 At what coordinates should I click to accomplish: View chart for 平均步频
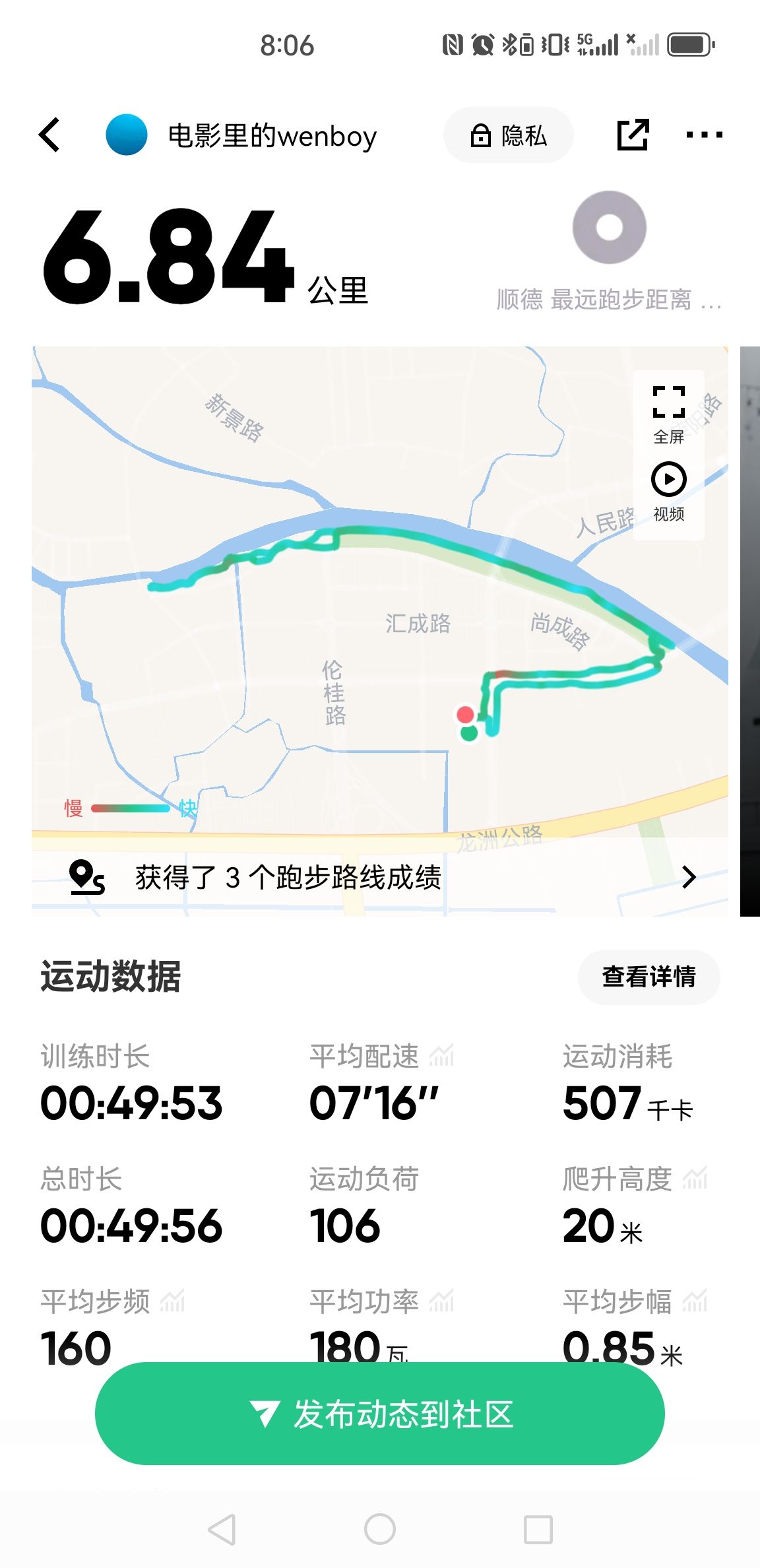[x=172, y=1300]
